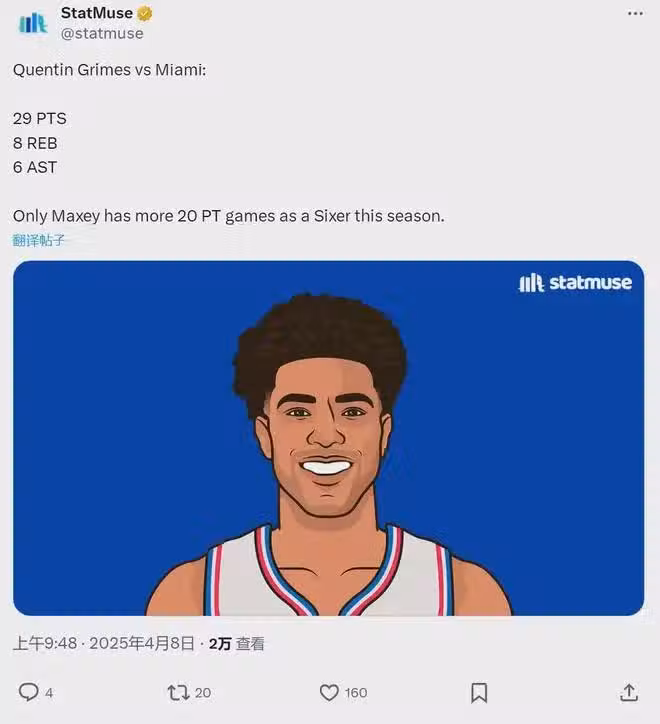The height and width of the screenshot is (724, 660).
Task: Share the post via share icon
Action: pos(629,692)
